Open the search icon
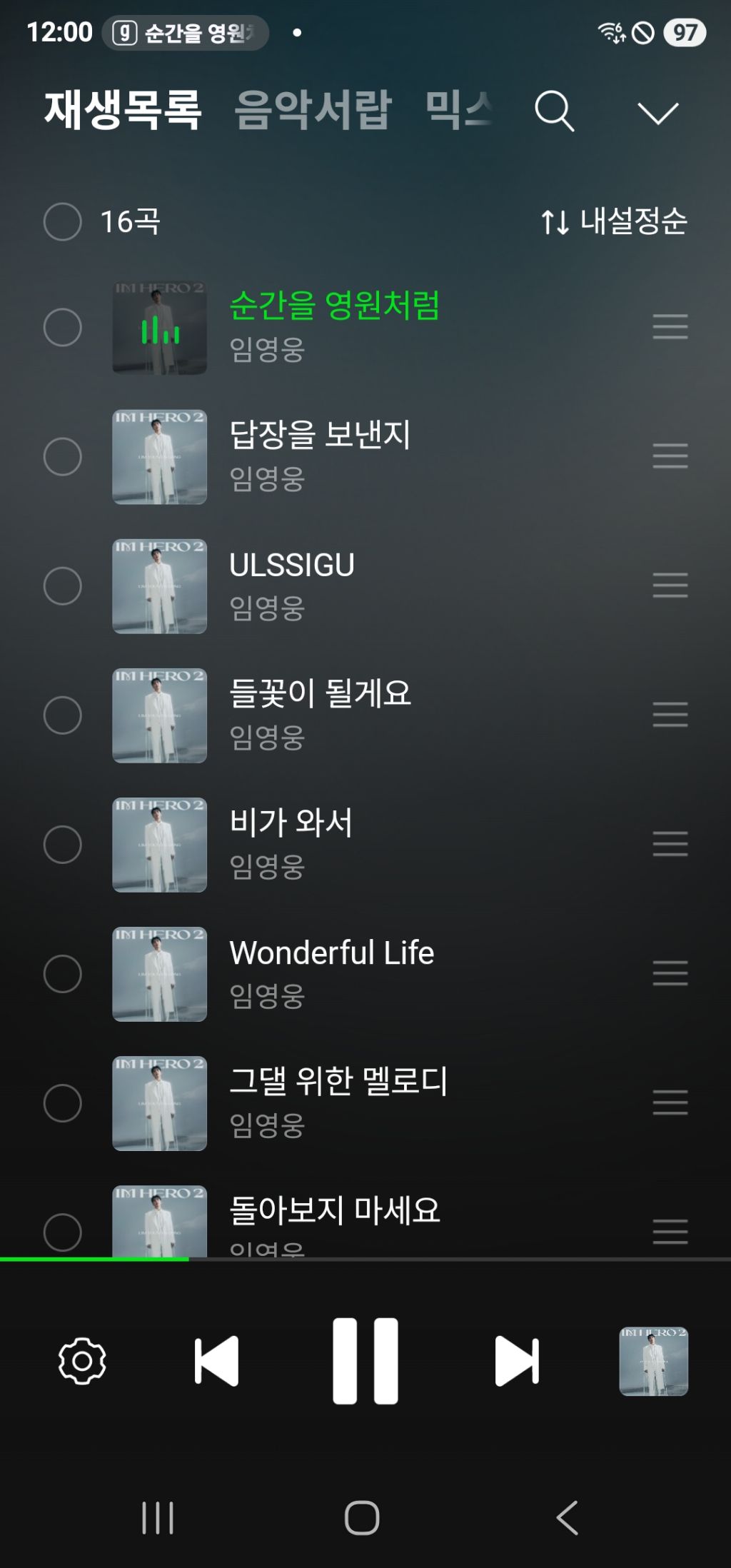This screenshot has width=731, height=1568. [x=554, y=111]
